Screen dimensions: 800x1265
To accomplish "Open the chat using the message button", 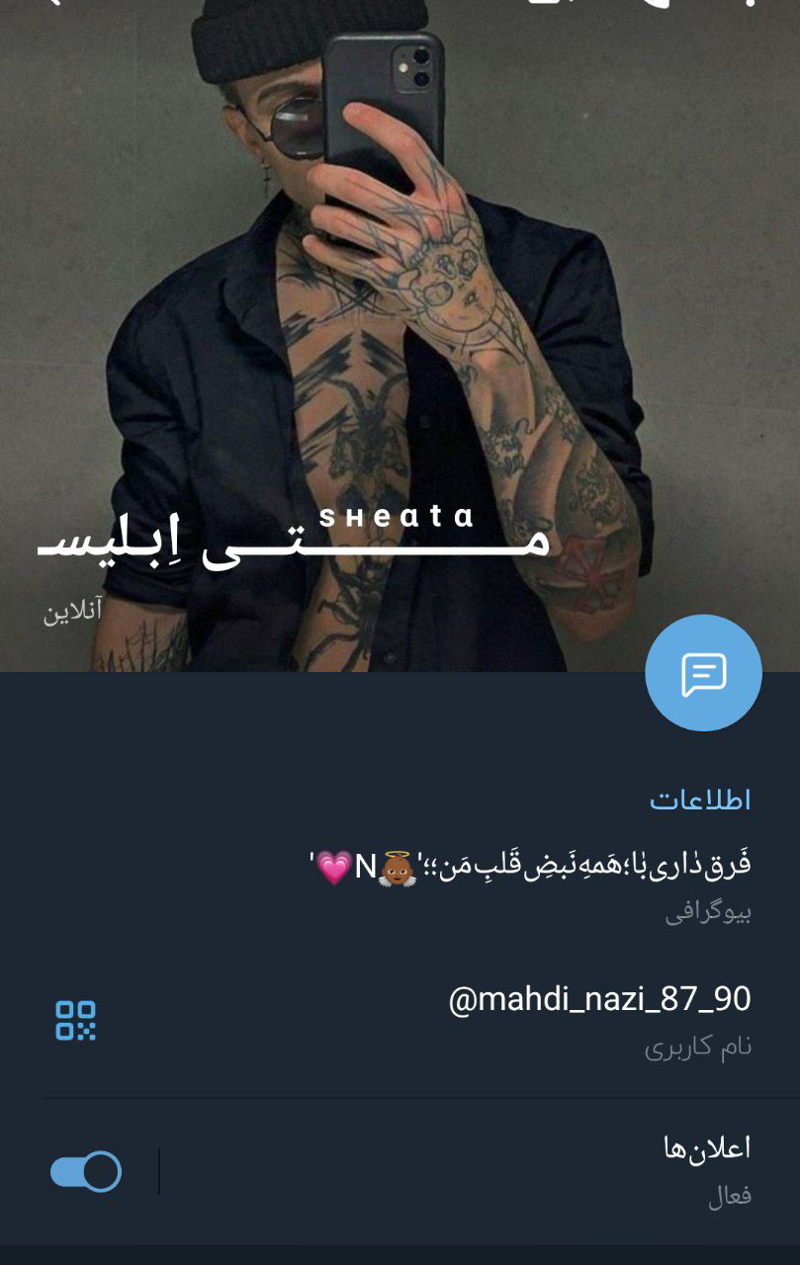I will tap(703, 673).
